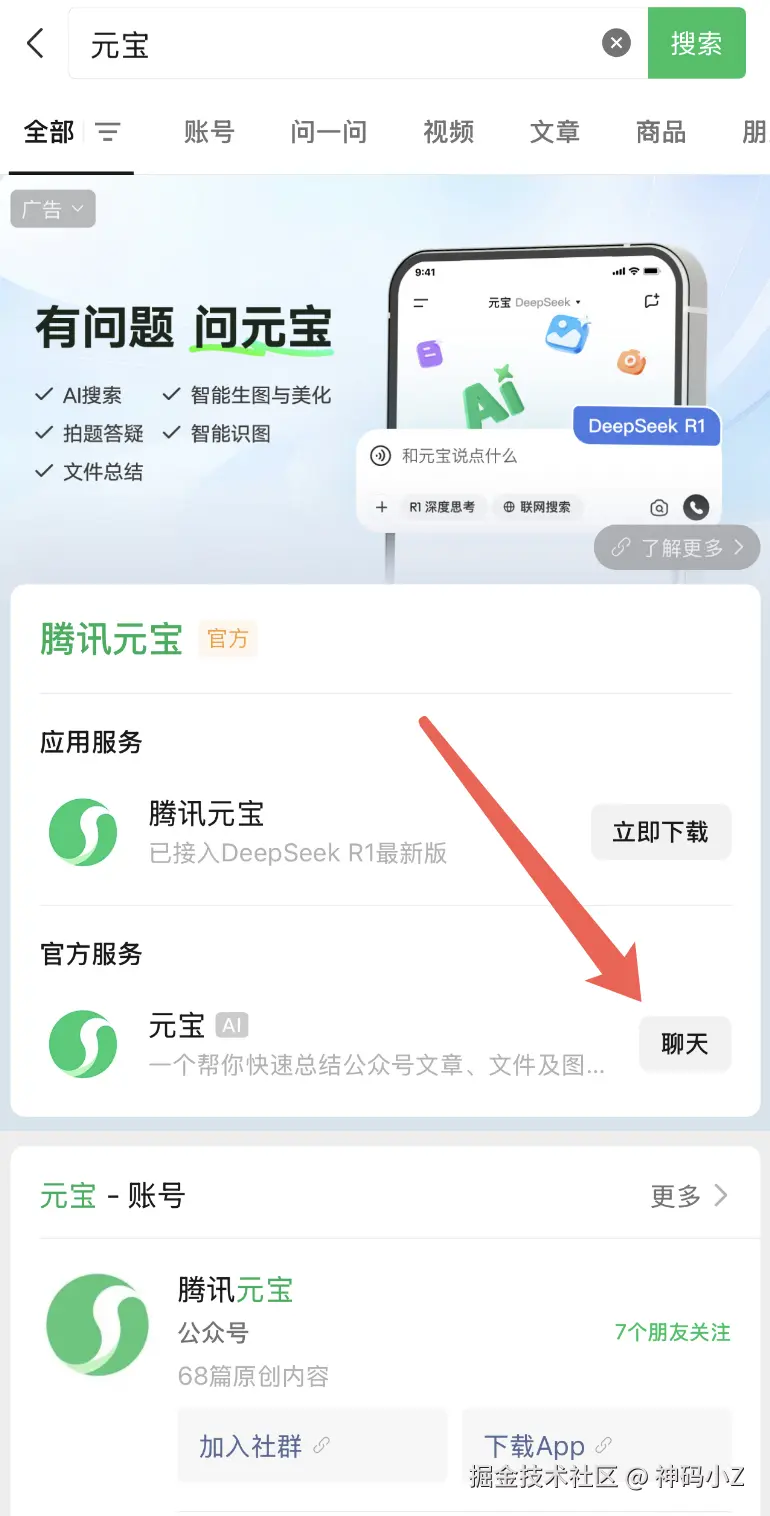Viewport: 770px width, 1516px height.
Task: Tap 聊天 to chat with 元宝 AI
Action: [x=685, y=1044]
